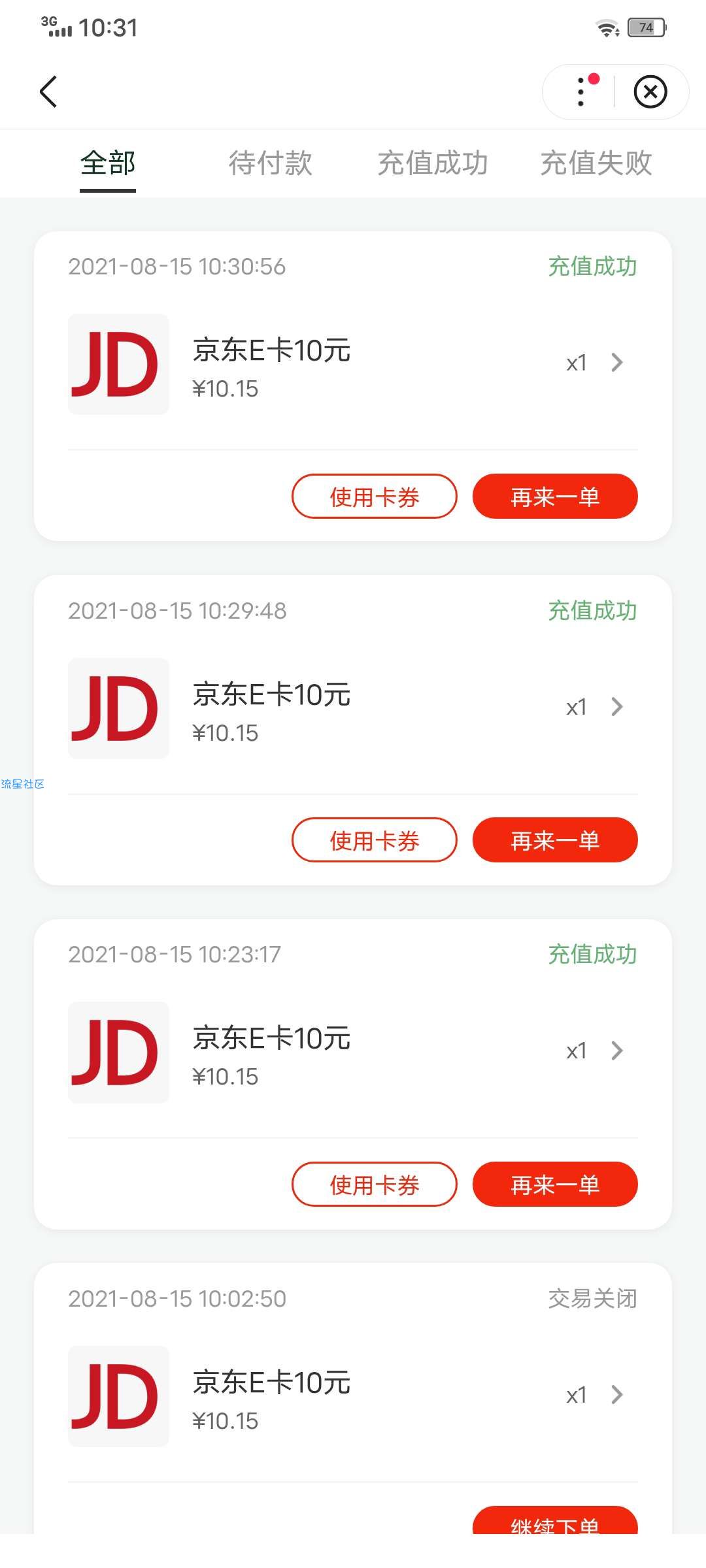
Task: Tap 再来一单 on the 10:29:48 order
Action: [x=555, y=840]
